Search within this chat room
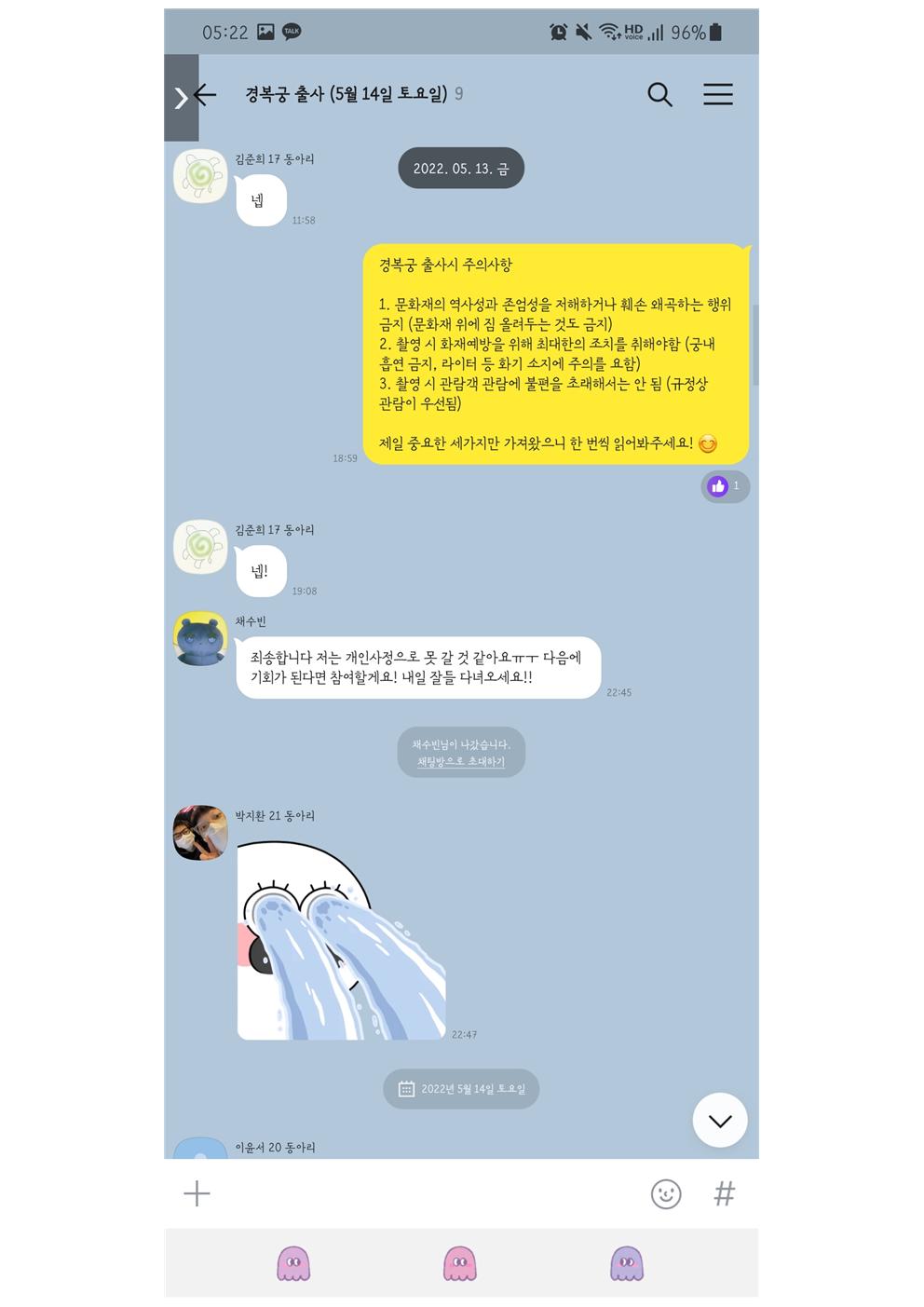The width and height of the screenshot is (924, 1307). click(659, 94)
